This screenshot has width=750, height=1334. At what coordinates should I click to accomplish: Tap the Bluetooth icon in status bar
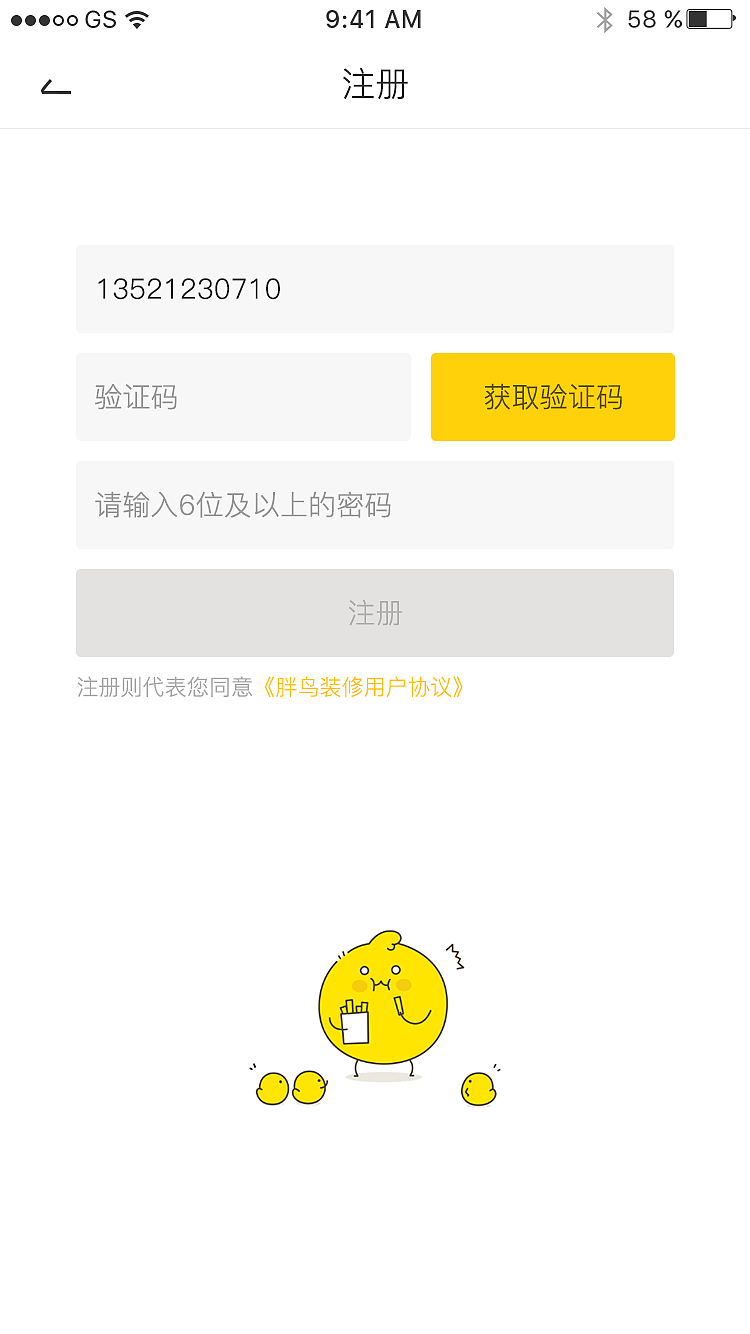coord(604,18)
